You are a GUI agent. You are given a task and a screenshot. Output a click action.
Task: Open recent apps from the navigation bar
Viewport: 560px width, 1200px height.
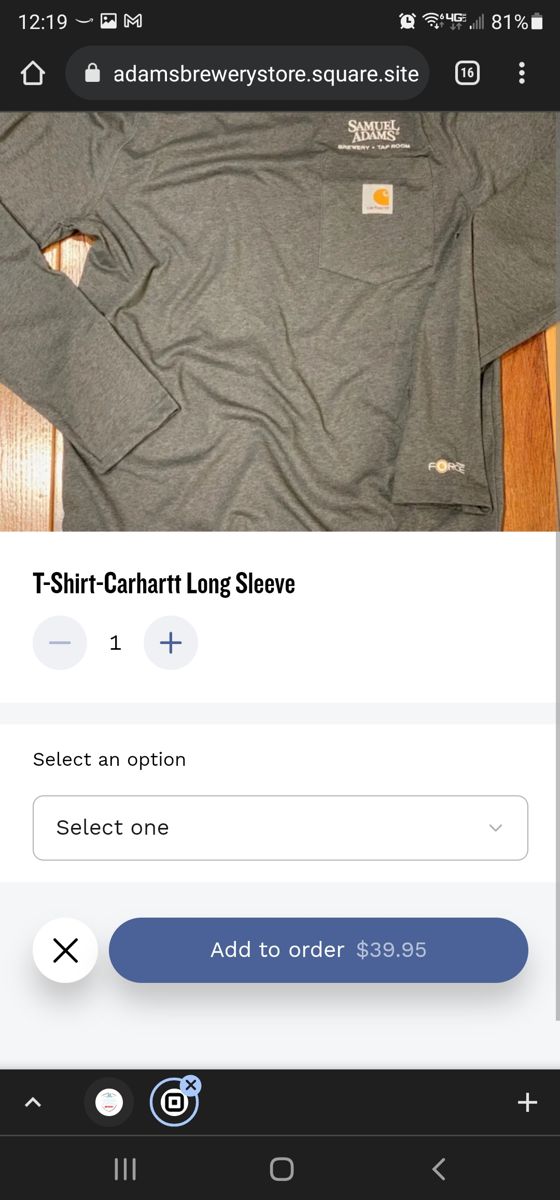[125, 1168]
